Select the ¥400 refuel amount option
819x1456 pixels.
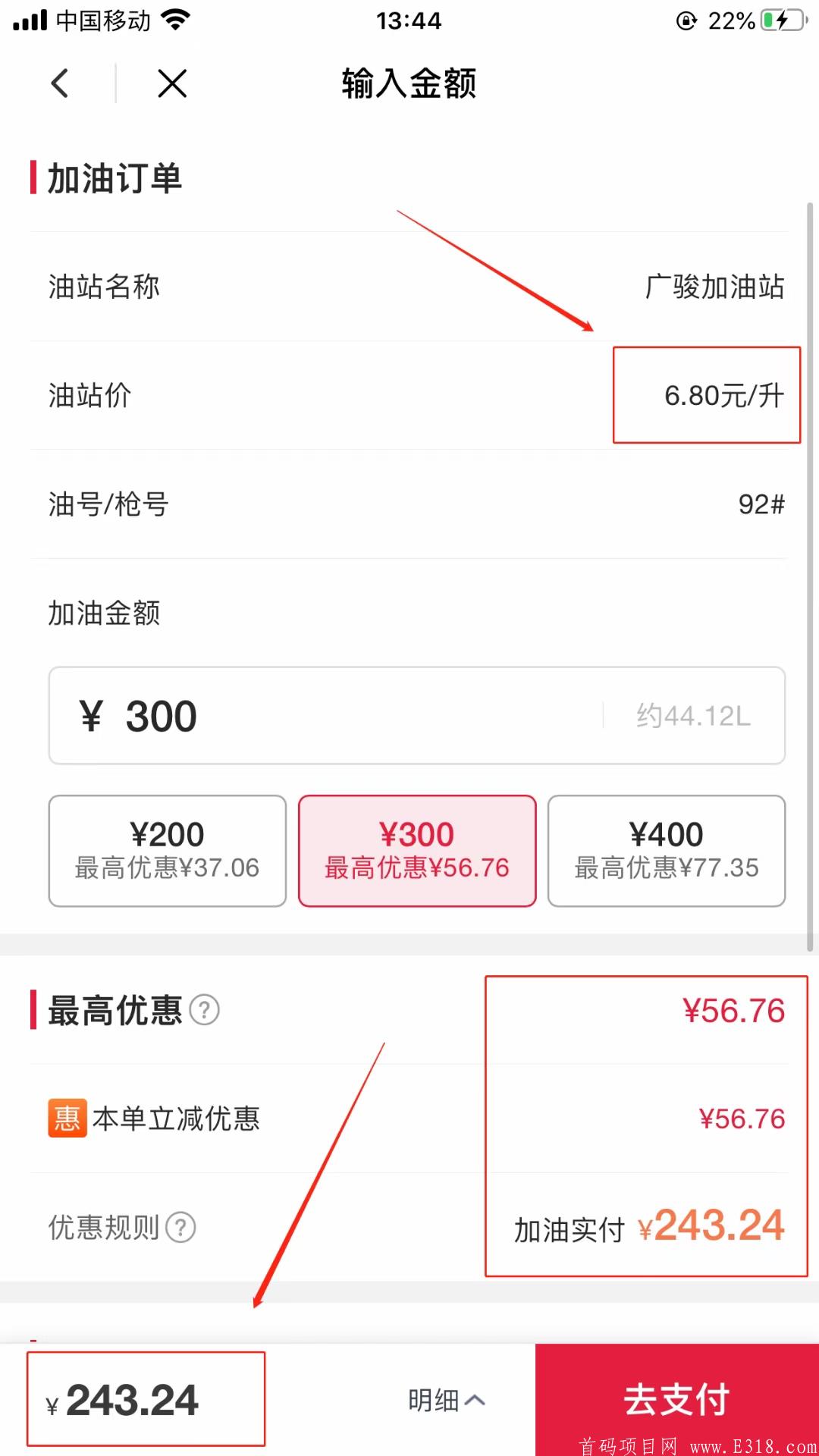coord(666,849)
